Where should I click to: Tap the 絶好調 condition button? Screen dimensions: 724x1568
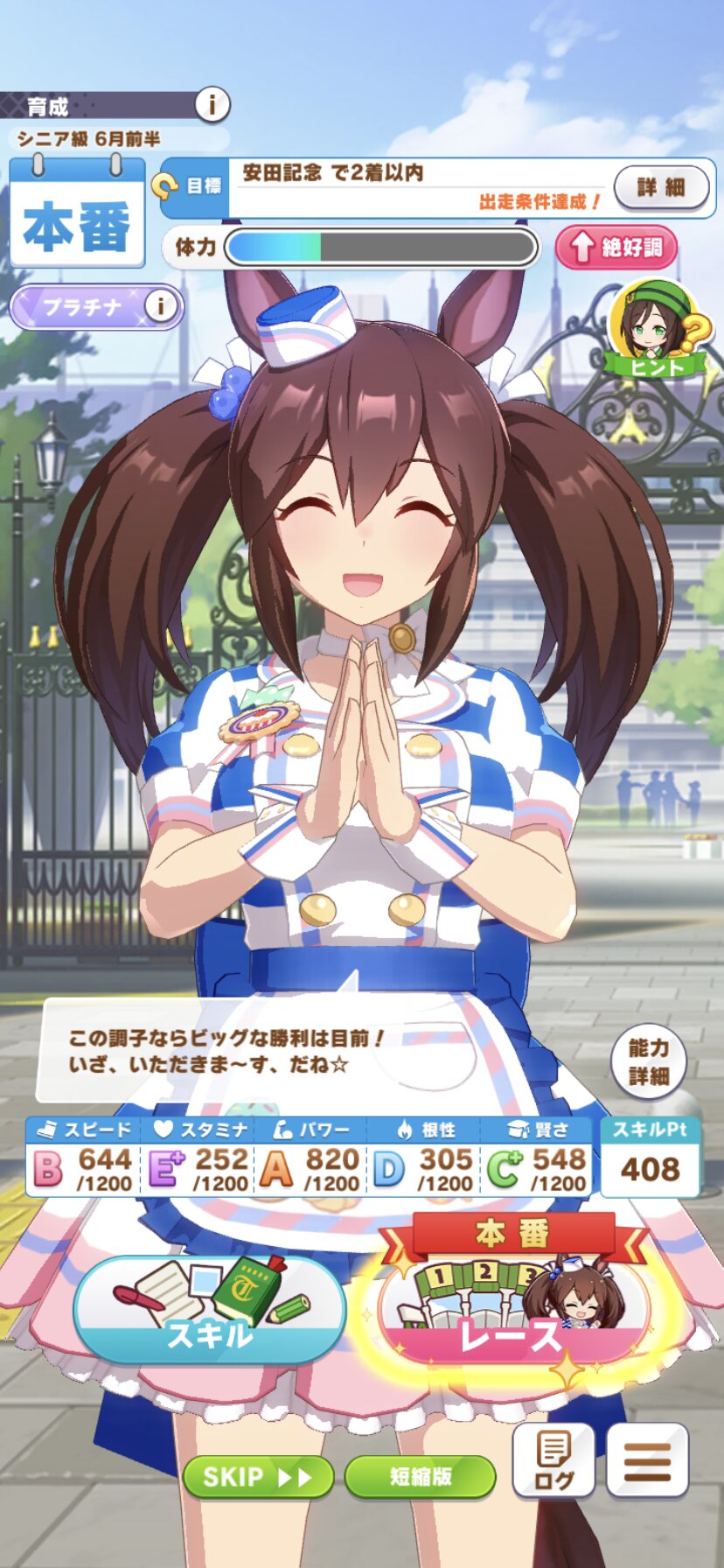point(616,248)
